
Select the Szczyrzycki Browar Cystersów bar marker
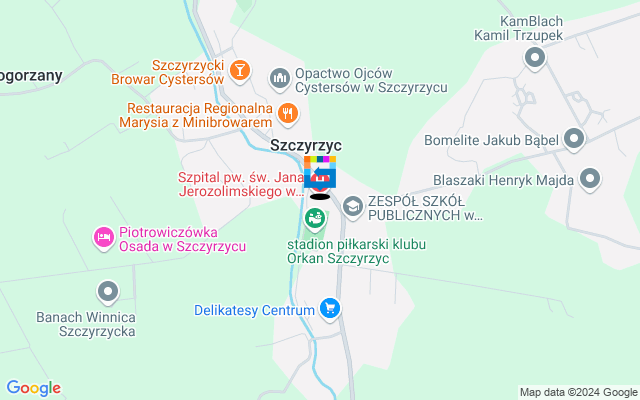point(239,69)
